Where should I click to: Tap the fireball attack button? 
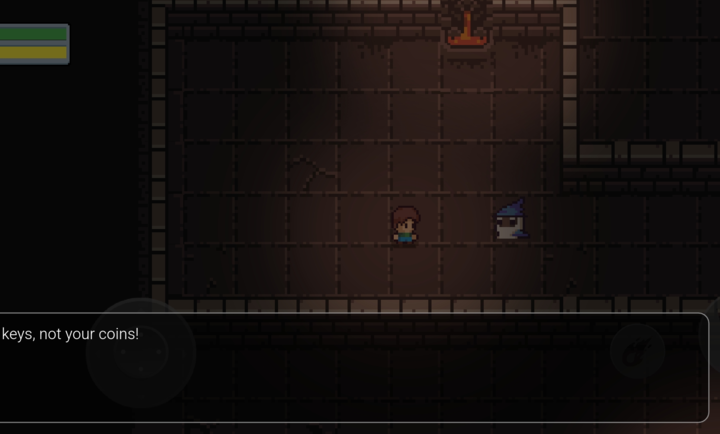point(637,351)
